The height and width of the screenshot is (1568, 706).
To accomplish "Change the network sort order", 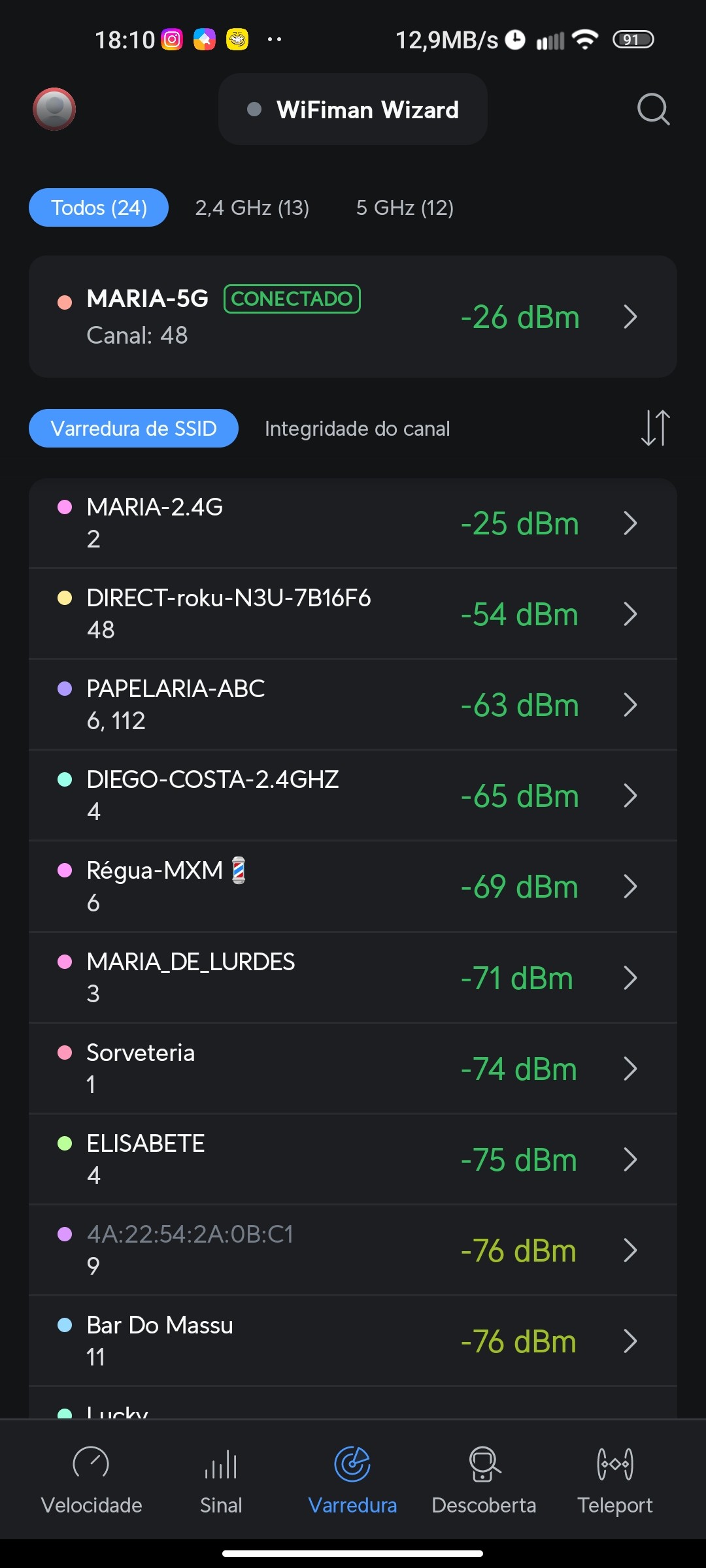I will [655, 428].
